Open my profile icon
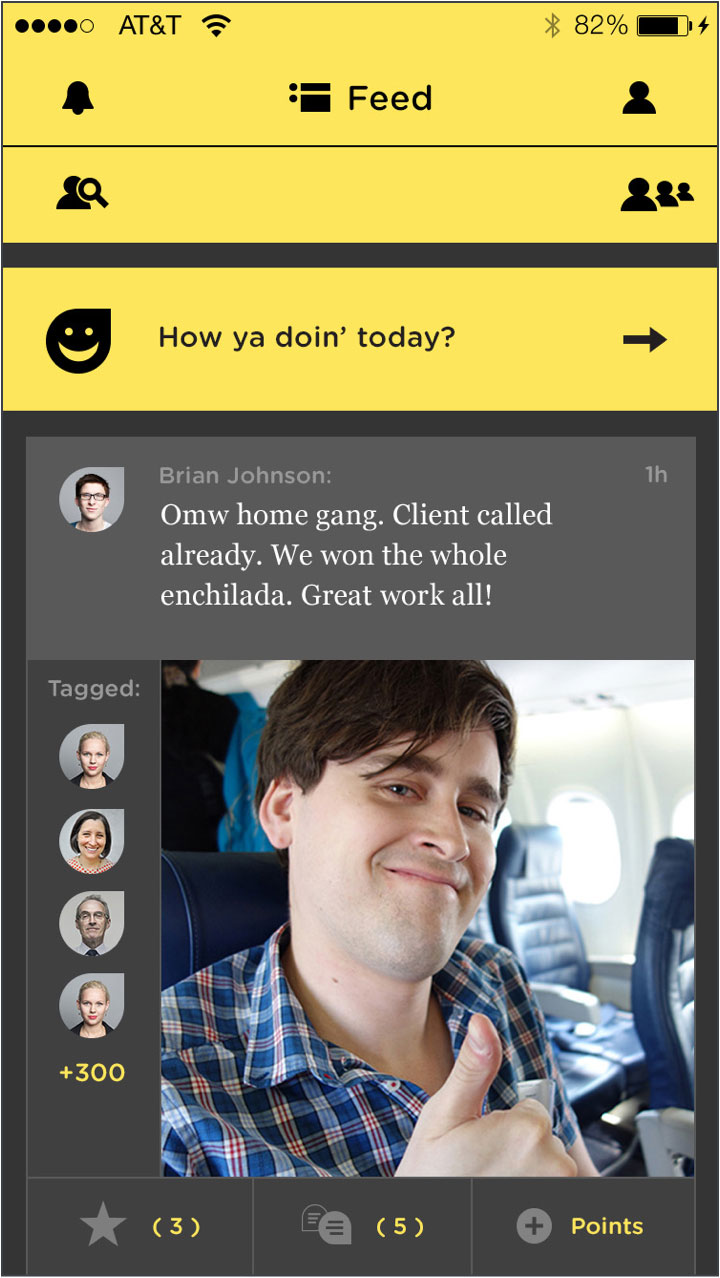This screenshot has width=720, height=1278. pyautogui.click(x=639, y=98)
